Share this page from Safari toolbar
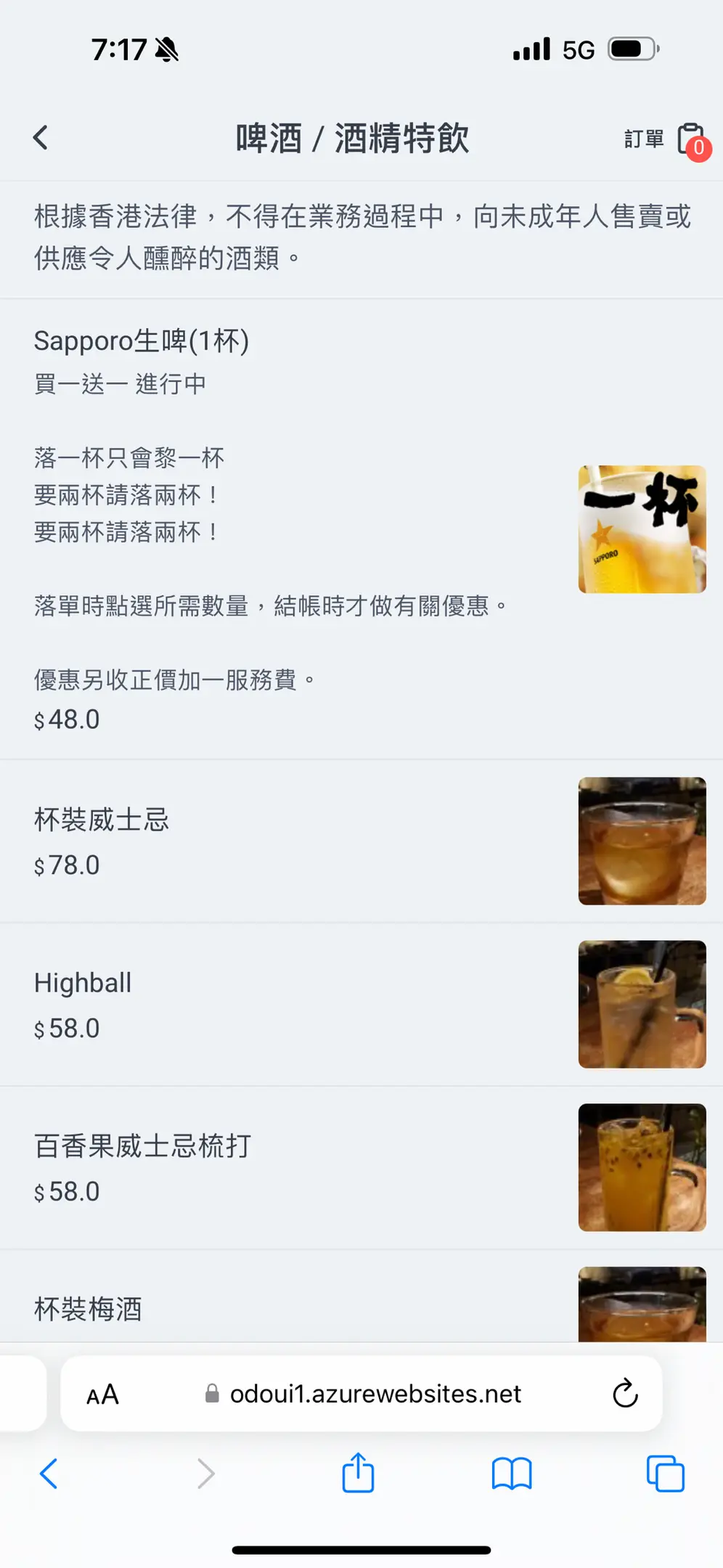723x1568 pixels. (358, 1474)
